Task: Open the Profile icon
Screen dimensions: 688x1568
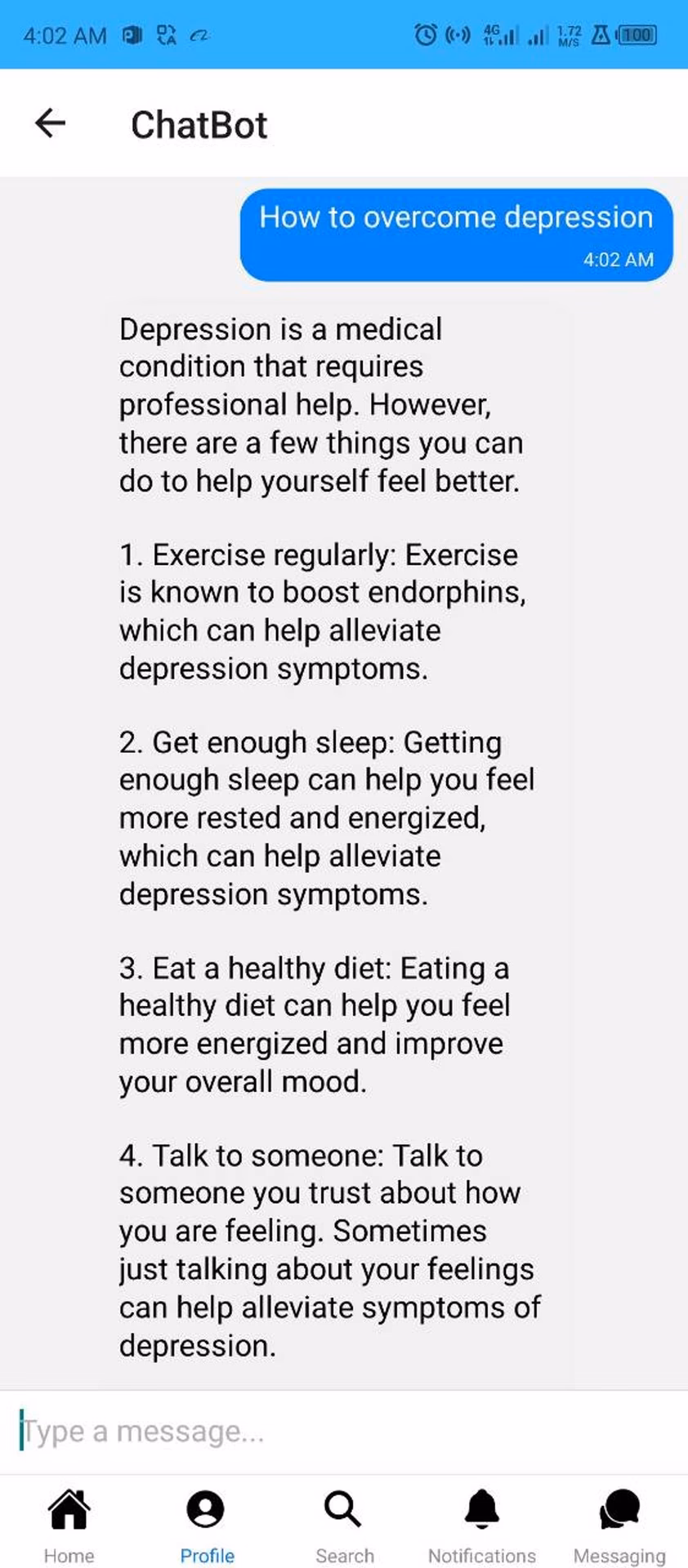Action: [x=207, y=1509]
